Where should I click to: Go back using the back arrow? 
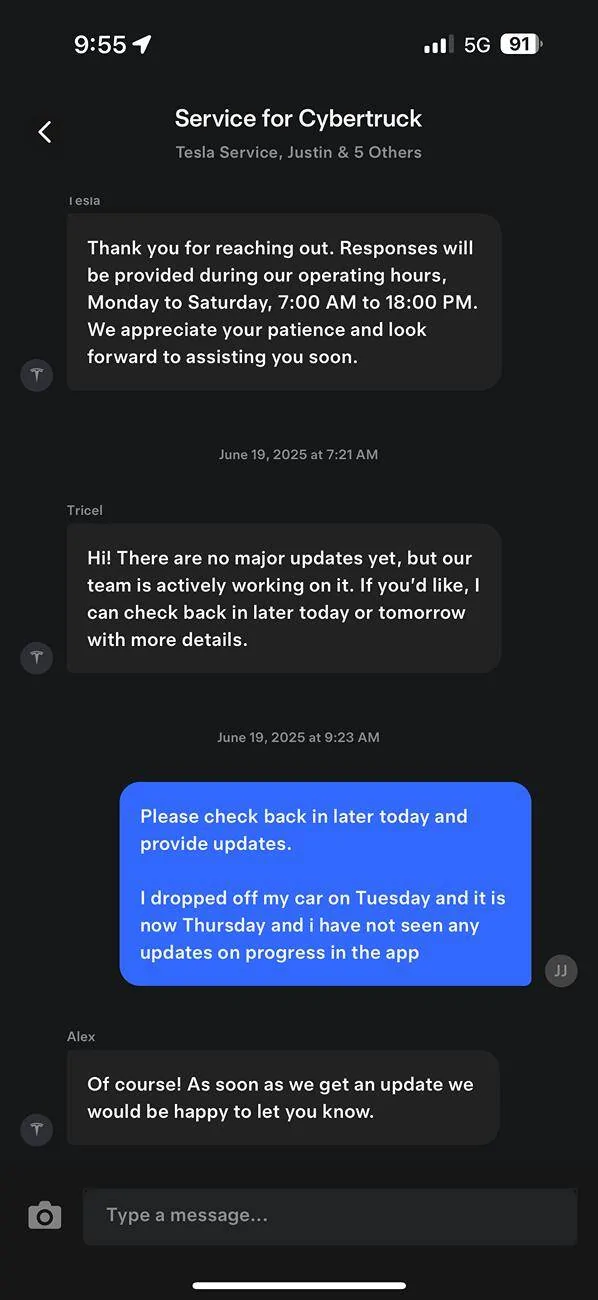pos(45,132)
